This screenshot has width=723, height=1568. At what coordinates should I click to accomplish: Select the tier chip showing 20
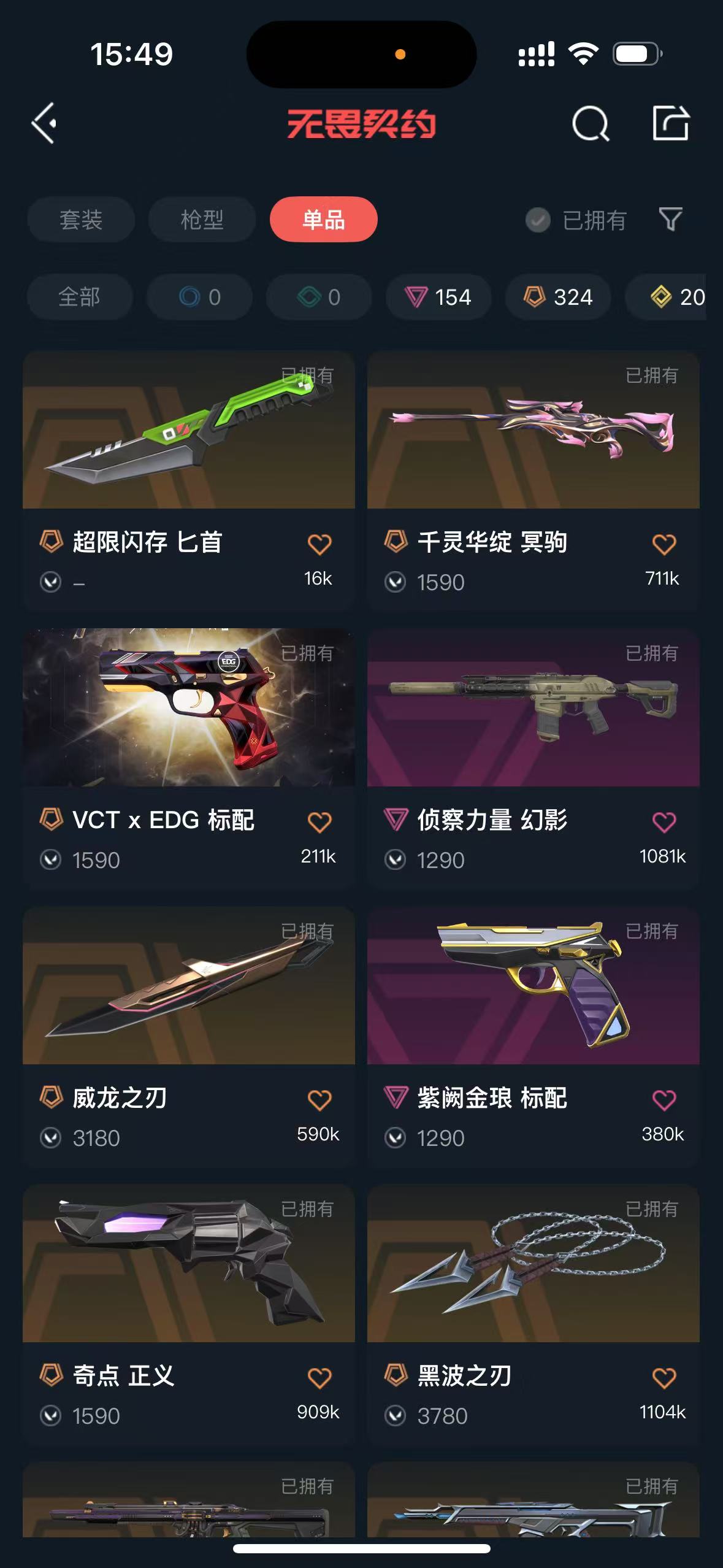tap(665, 297)
